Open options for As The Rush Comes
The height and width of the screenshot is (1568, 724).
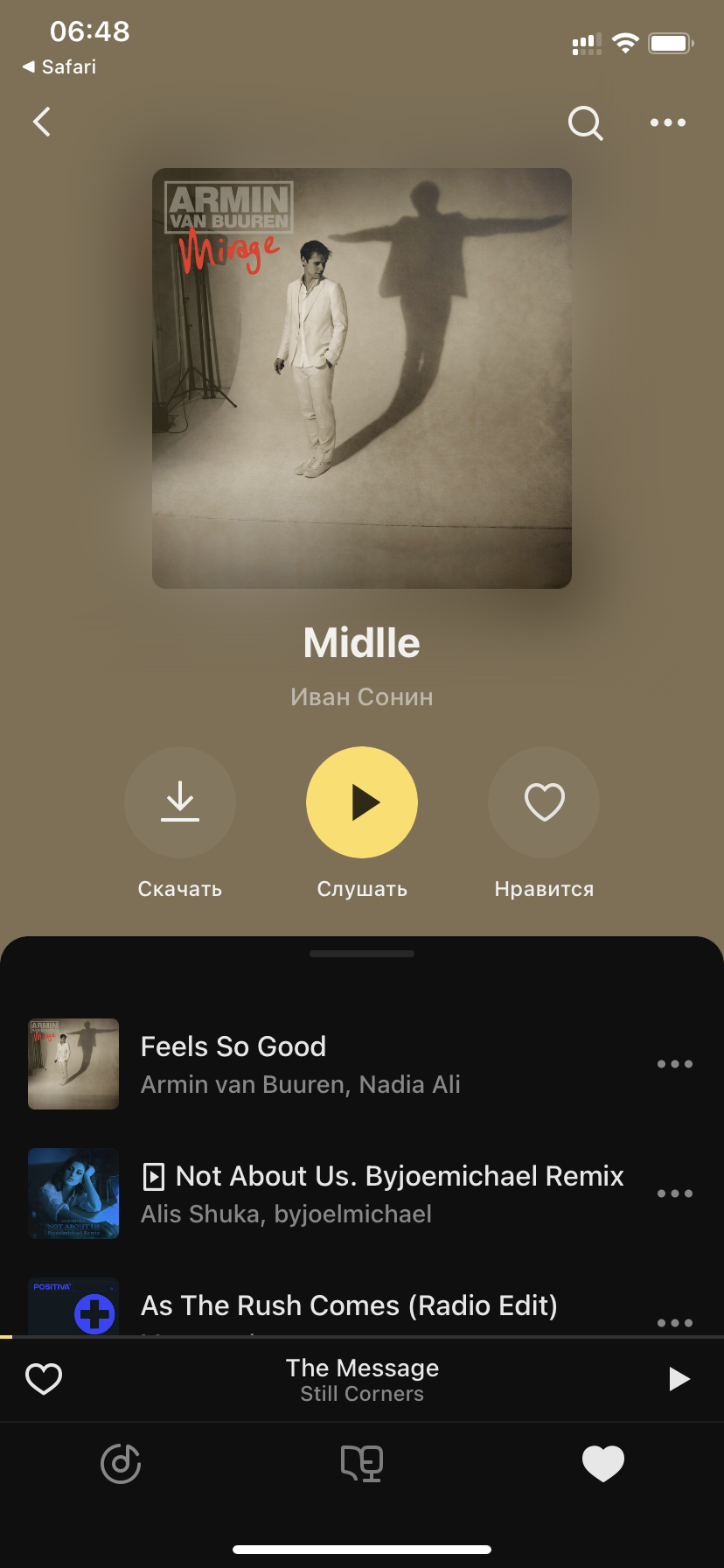point(675,1322)
